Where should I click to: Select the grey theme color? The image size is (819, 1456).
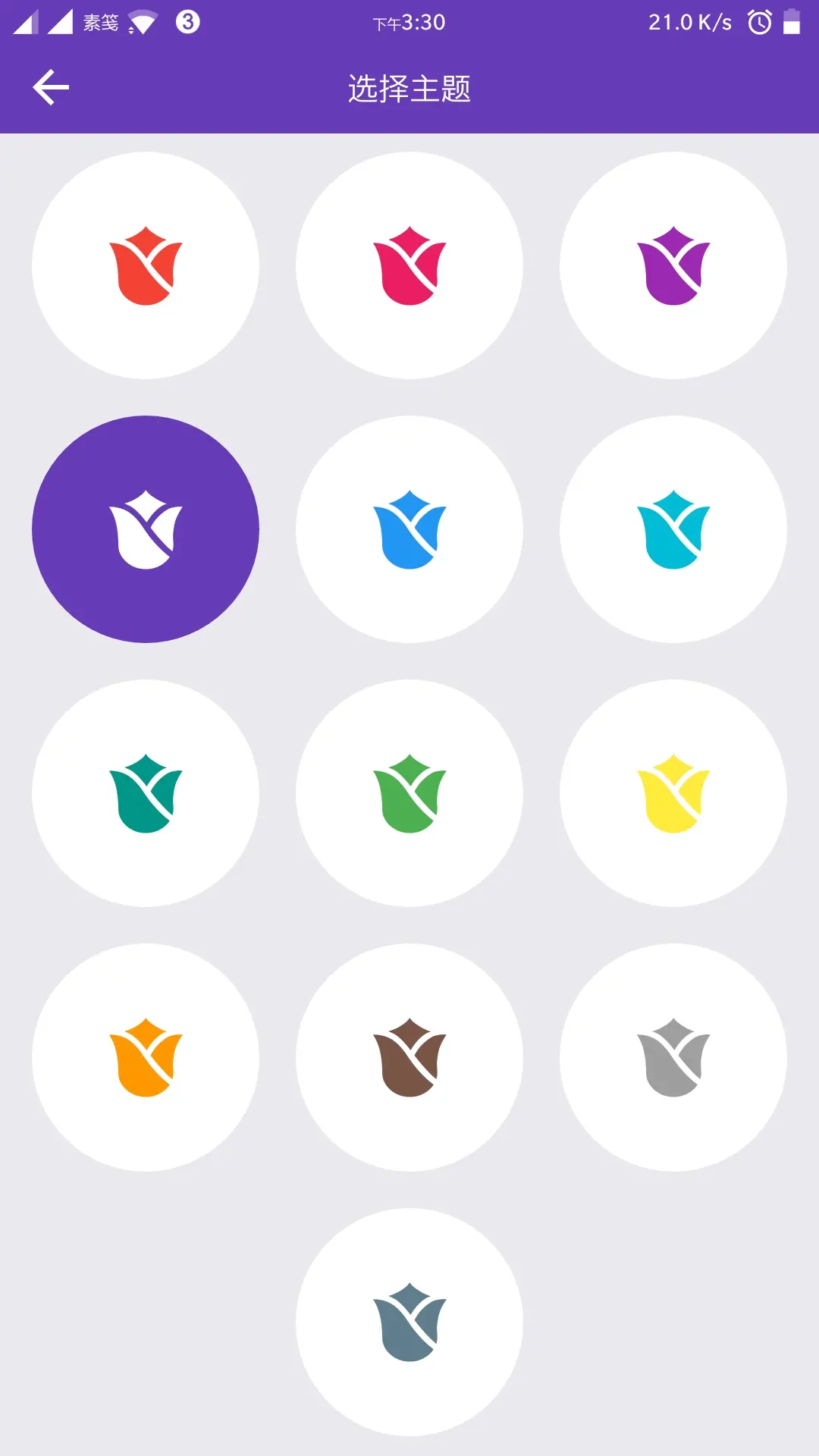coord(673,1057)
